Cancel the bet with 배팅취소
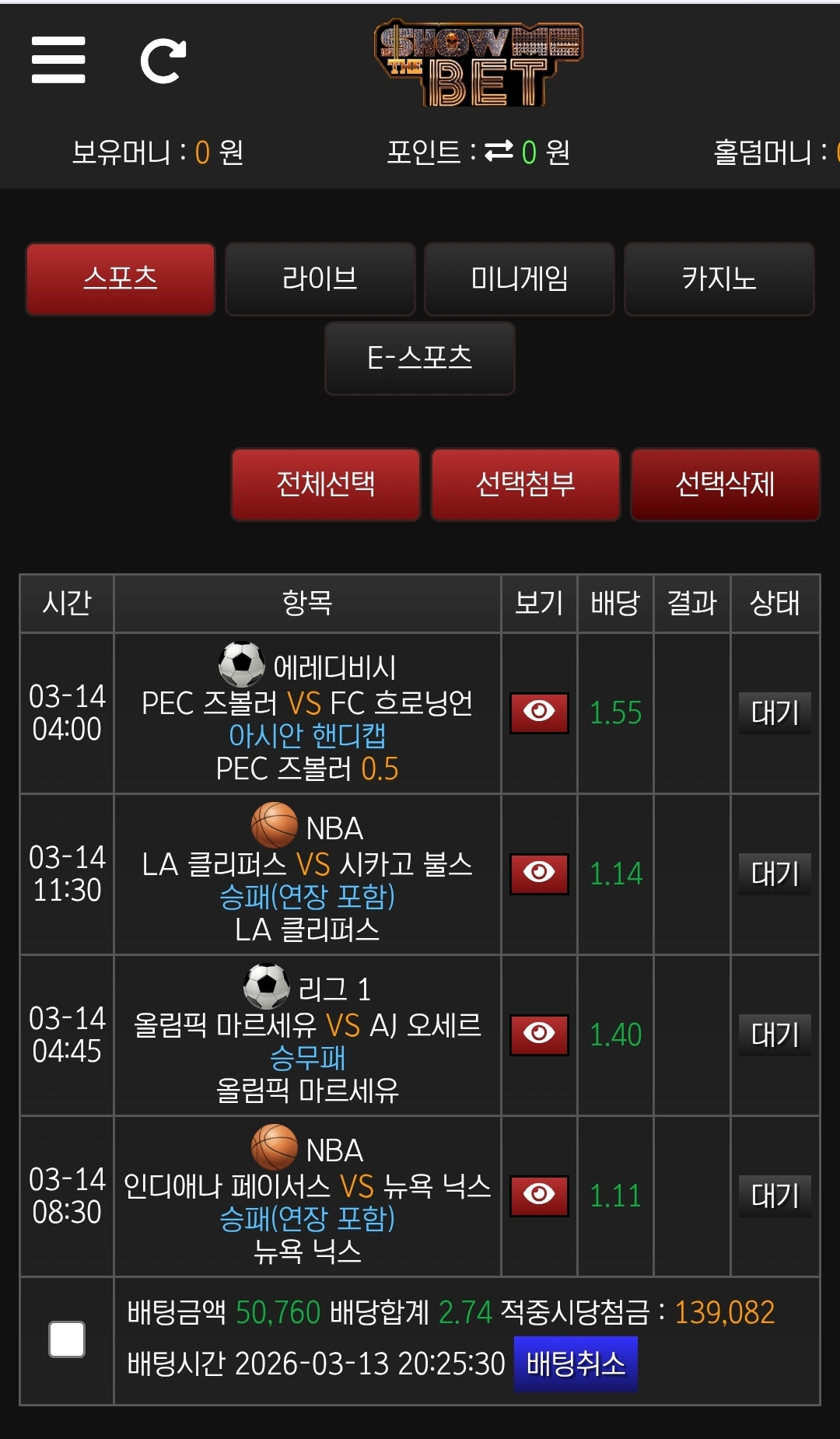Screen dimensions: 840x1439 click(x=576, y=1364)
